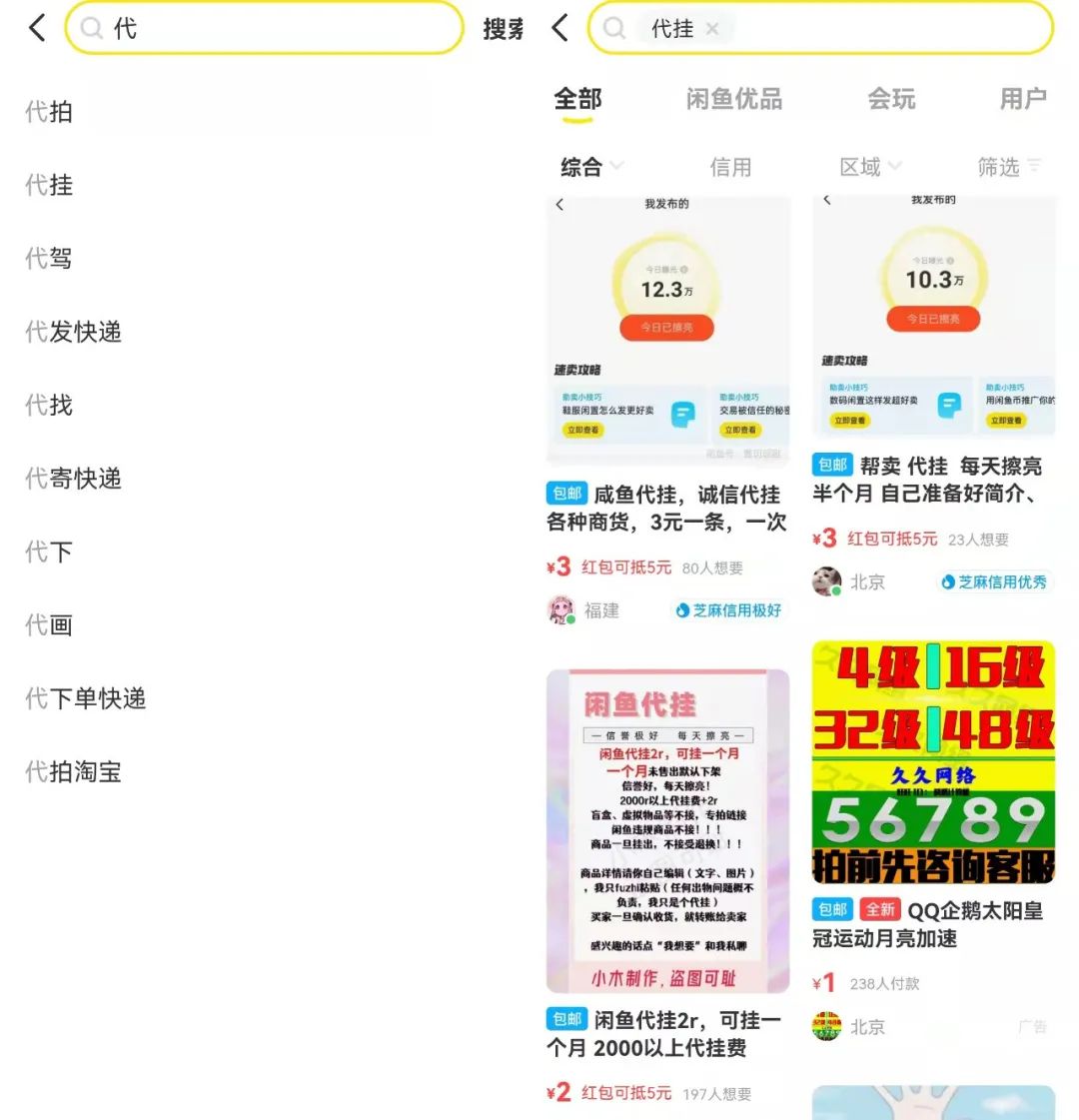Viewport: 1079px width, 1120px height.
Task: Expand the 综合 sort dropdown
Action: tap(591, 167)
